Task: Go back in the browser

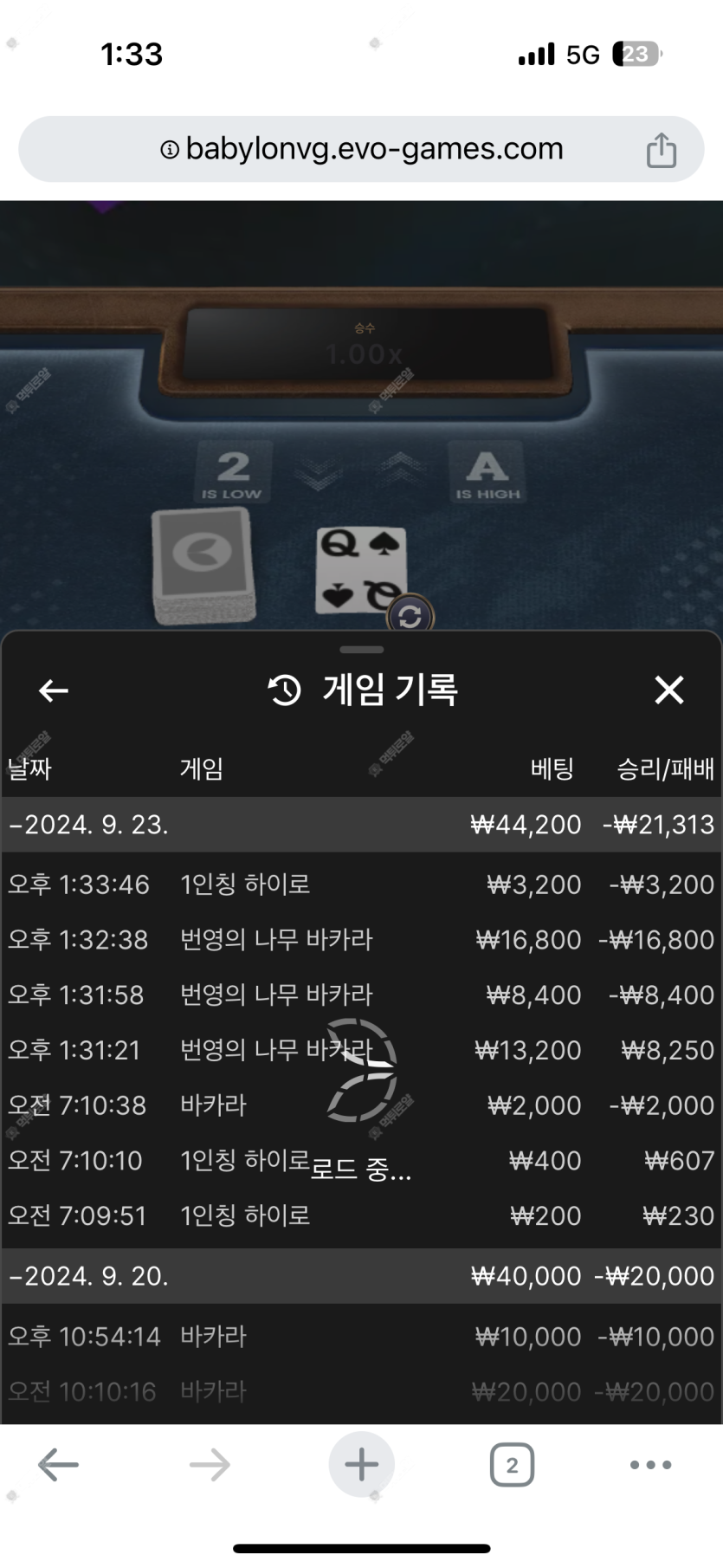Action: pyautogui.click(x=59, y=1465)
